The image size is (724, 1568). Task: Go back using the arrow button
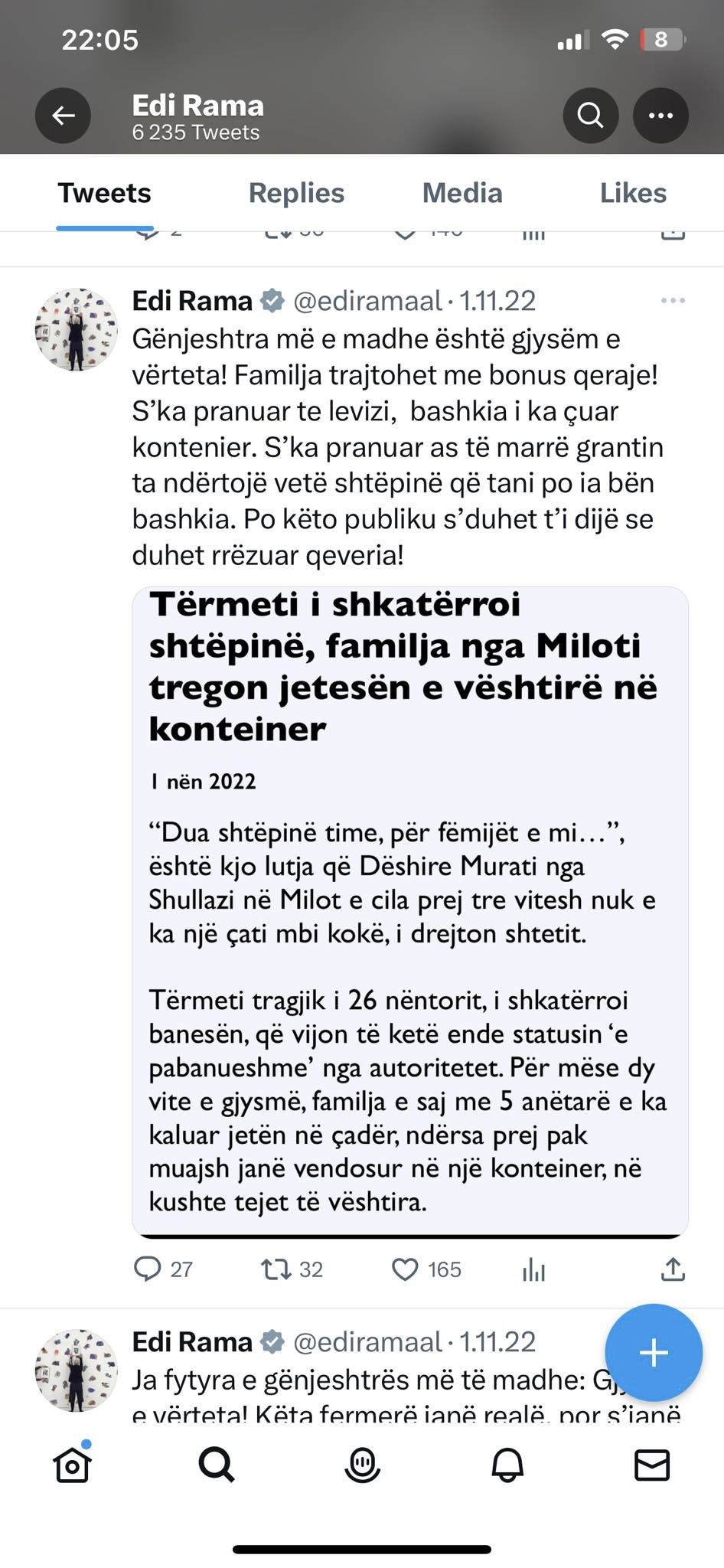coord(63,116)
